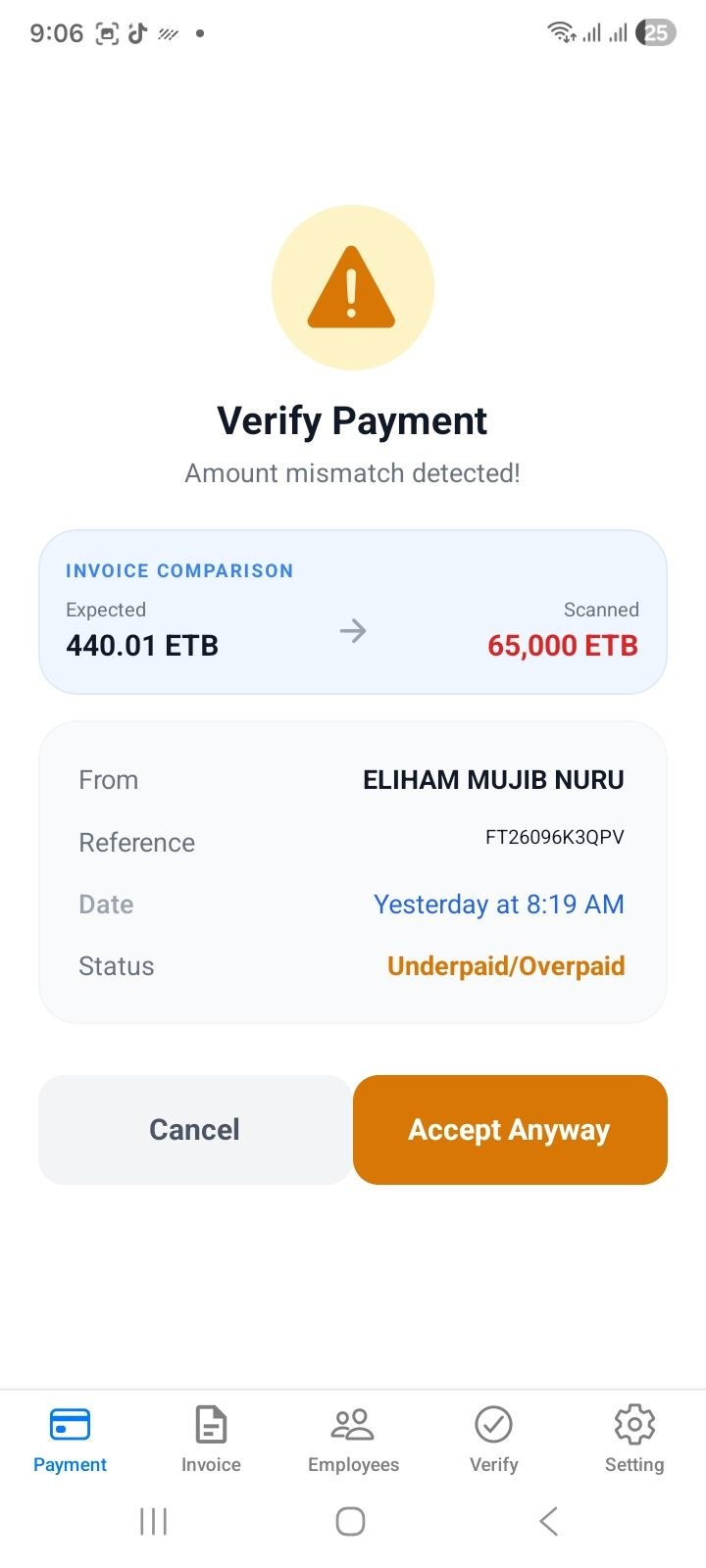Image resolution: width=706 pixels, height=1568 pixels.
Task: Switch to the Verify tab
Action: [x=493, y=1439]
